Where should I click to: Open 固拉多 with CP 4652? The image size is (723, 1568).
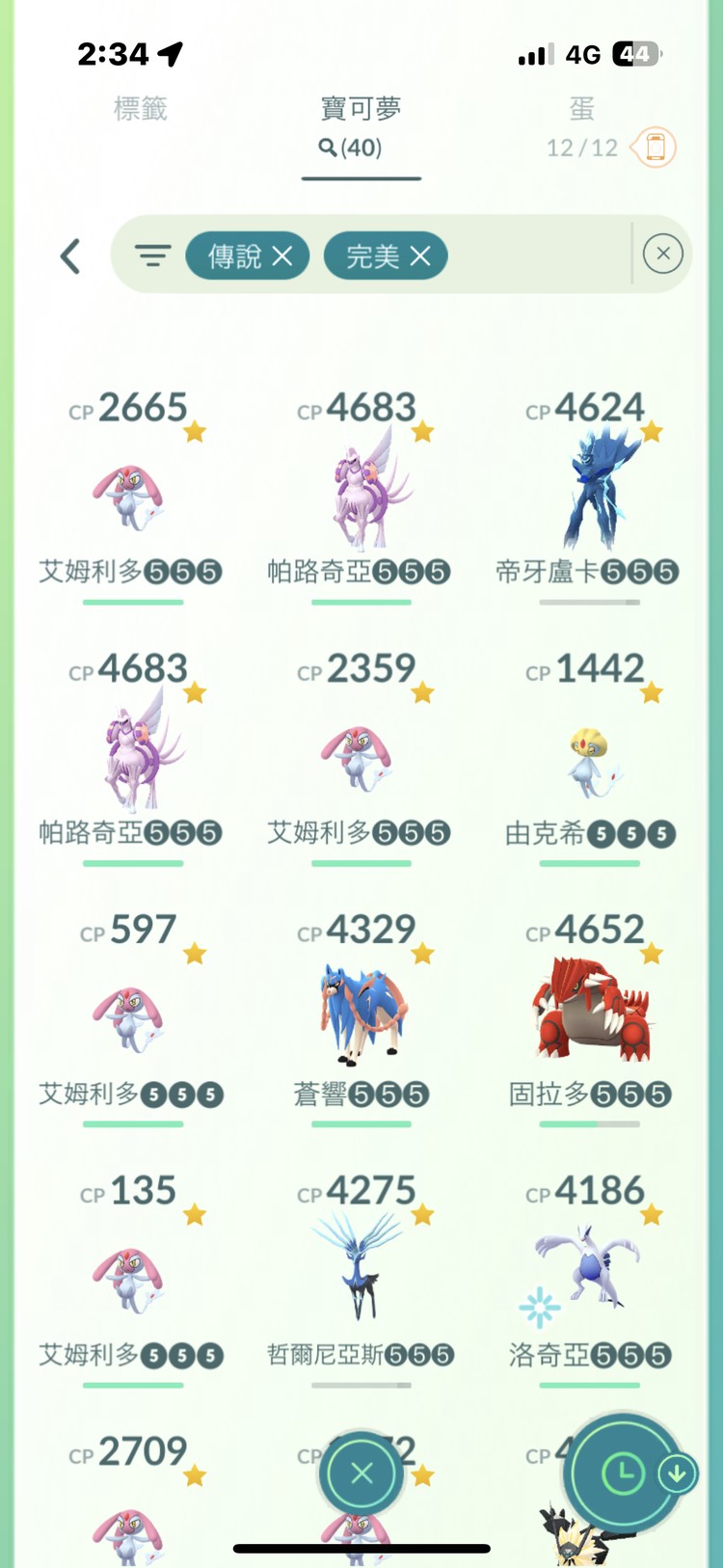pyautogui.click(x=589, y=1013)
